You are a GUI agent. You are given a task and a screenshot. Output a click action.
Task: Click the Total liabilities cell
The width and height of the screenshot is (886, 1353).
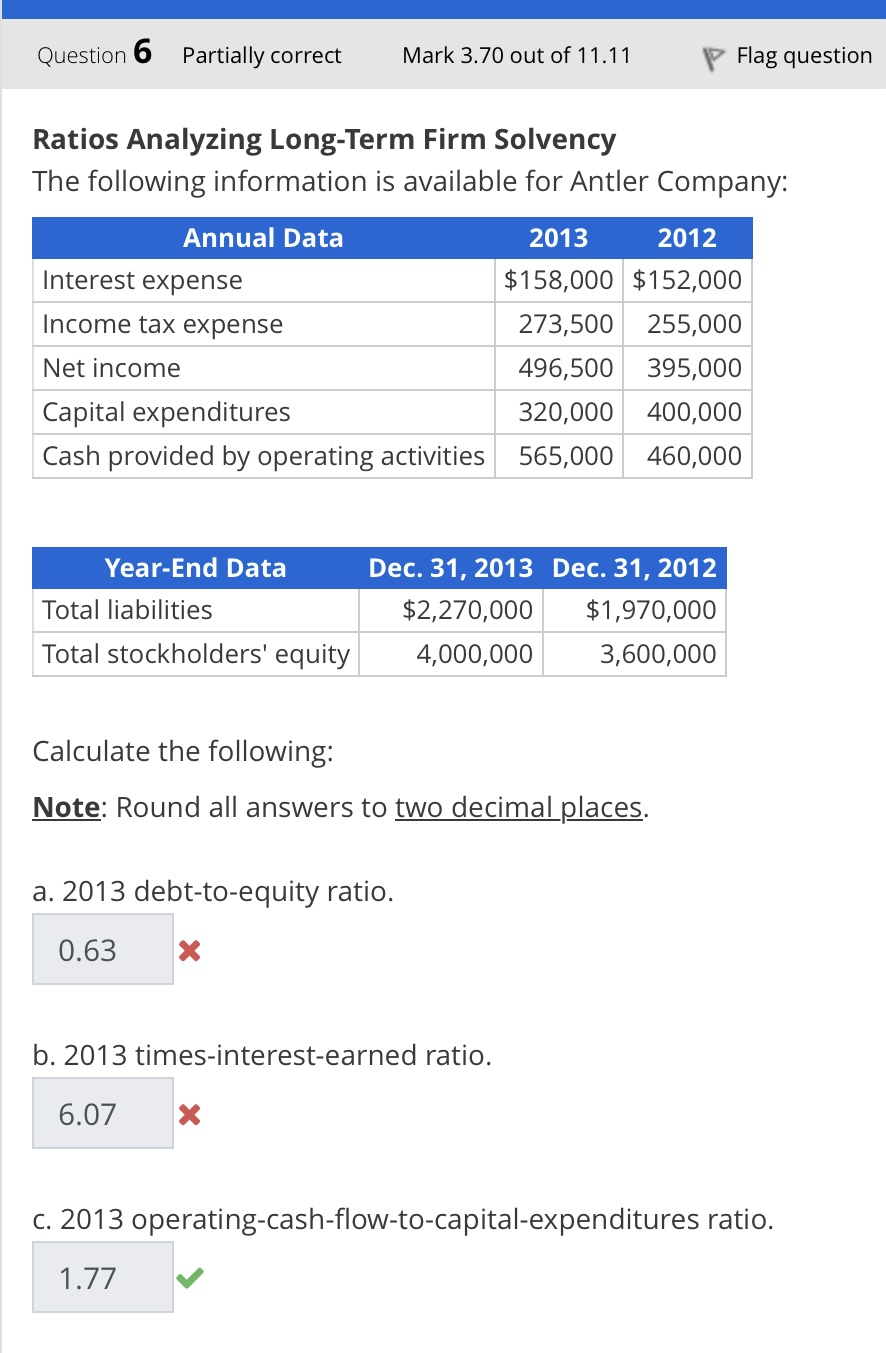pyautogui.click(x=127, y=610)
